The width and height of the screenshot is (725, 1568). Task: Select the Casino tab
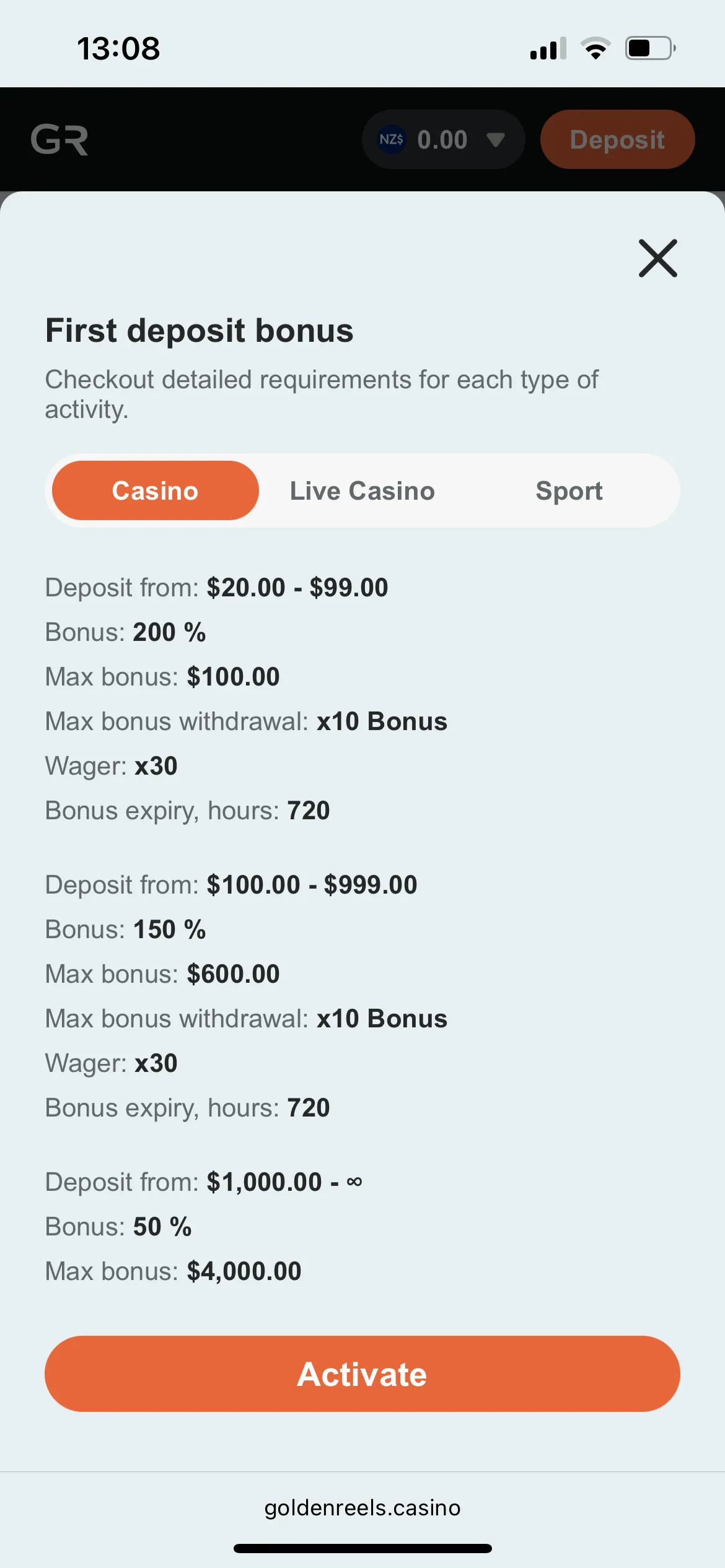click(x=156, y=491)
